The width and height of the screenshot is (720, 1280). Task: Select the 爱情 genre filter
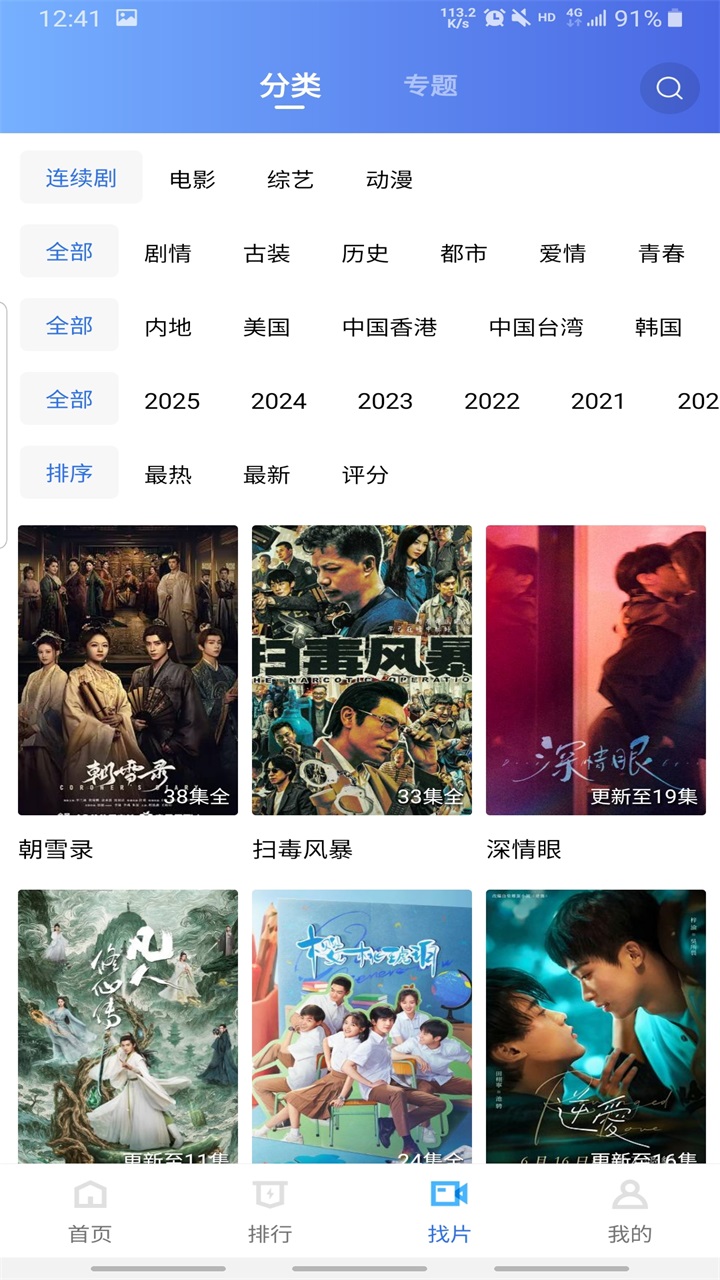click(562, 254)
